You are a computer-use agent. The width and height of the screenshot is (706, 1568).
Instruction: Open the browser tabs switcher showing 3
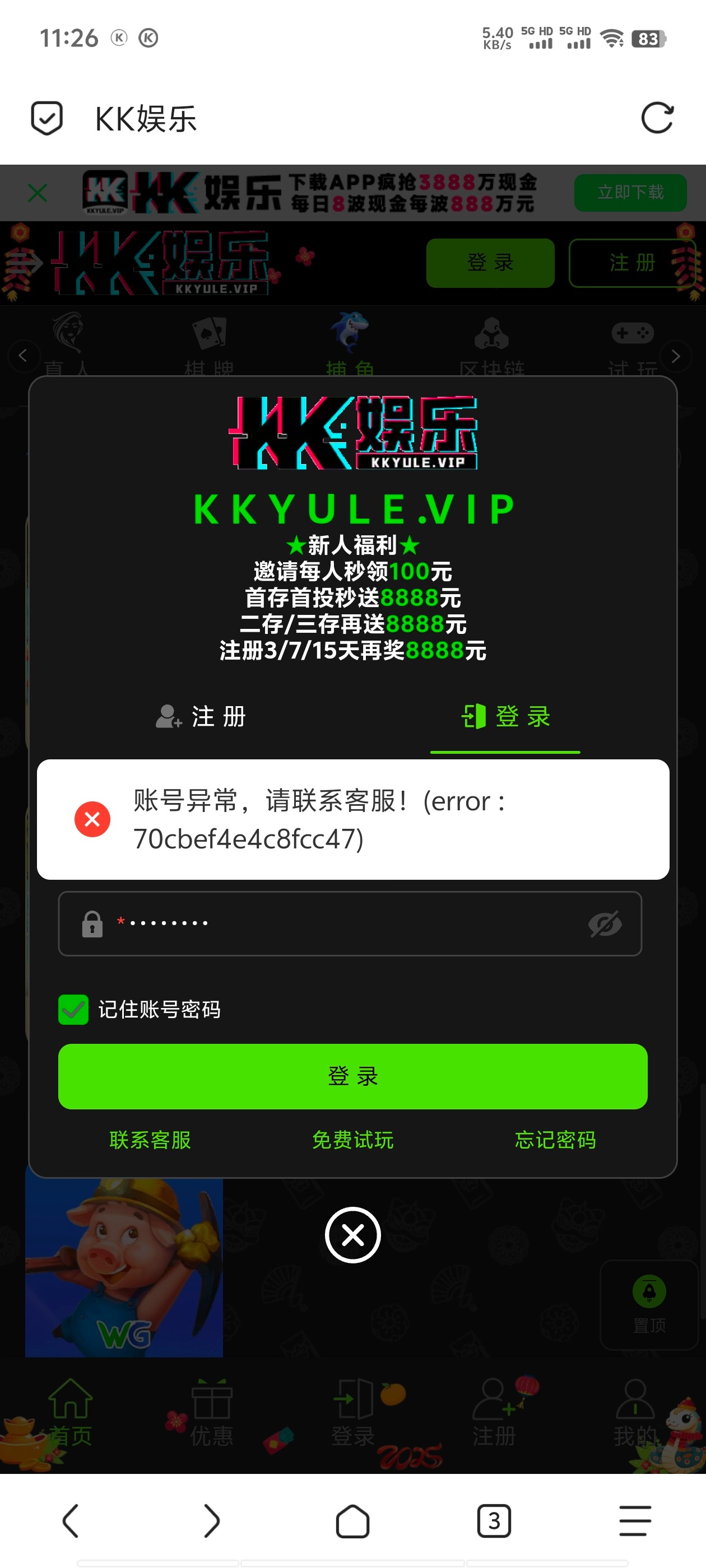pyautogui.click(x=494, y=1520)
